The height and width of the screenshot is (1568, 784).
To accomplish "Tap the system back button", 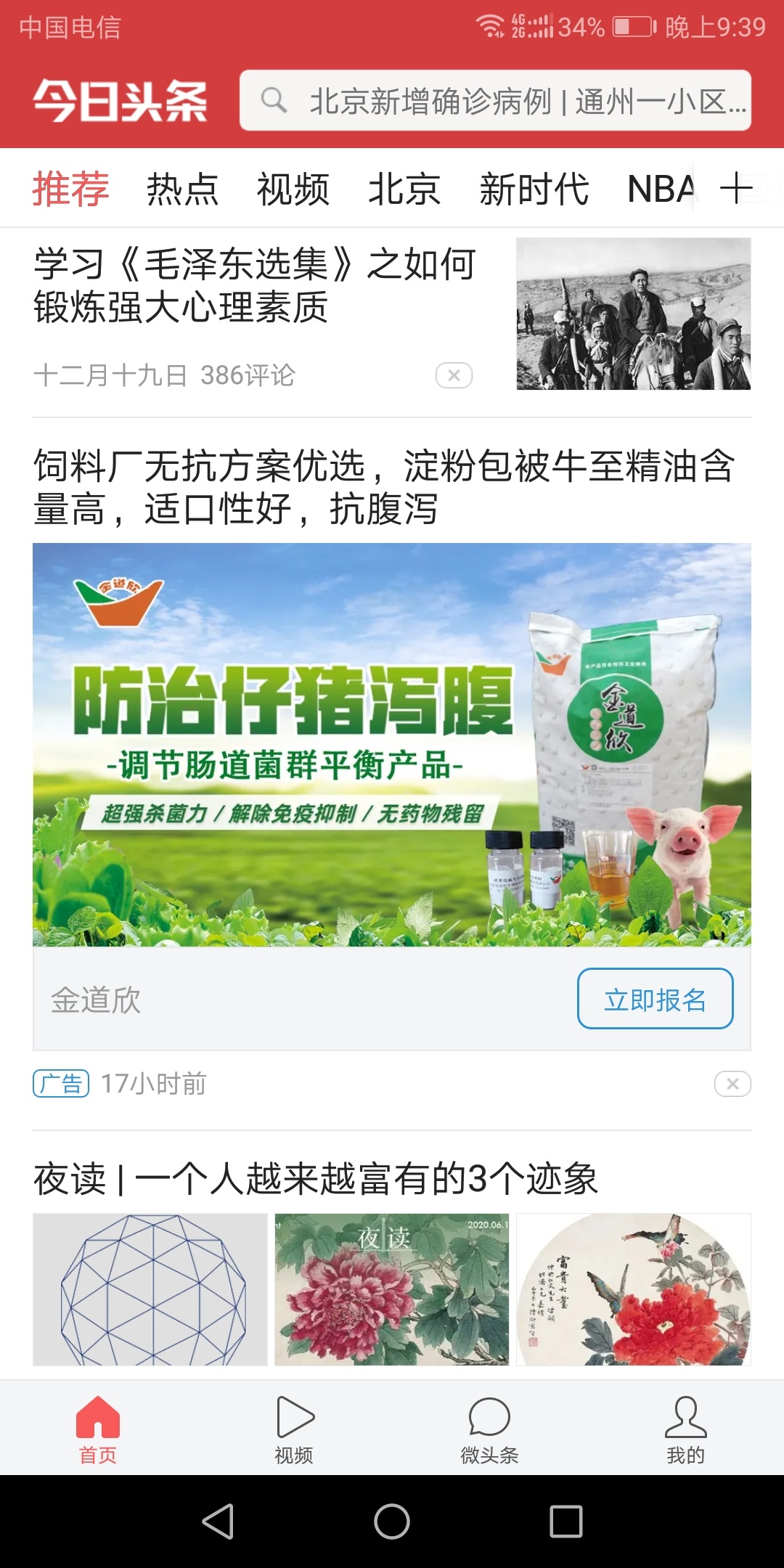I will (218, 1522).
